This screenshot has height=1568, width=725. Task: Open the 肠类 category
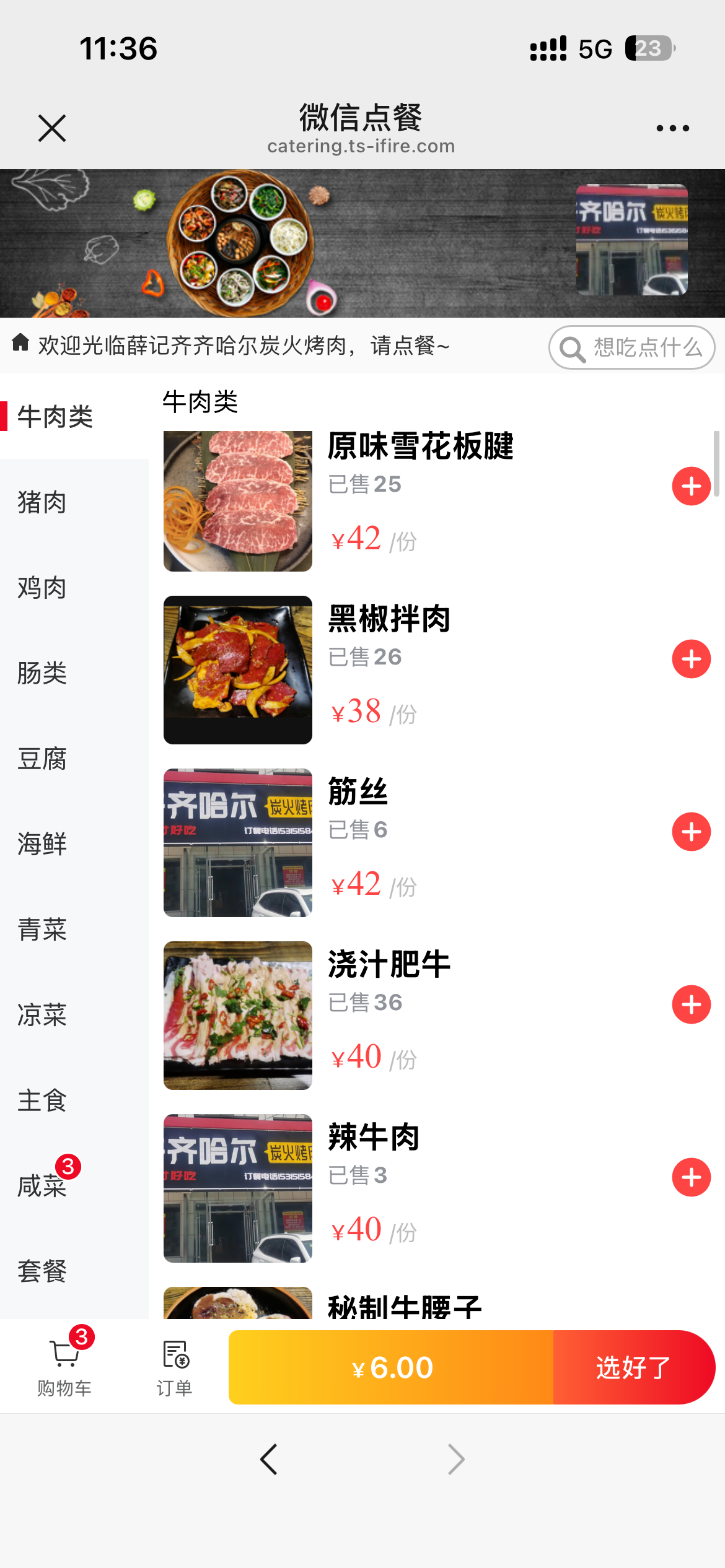(x=42, y=673)
